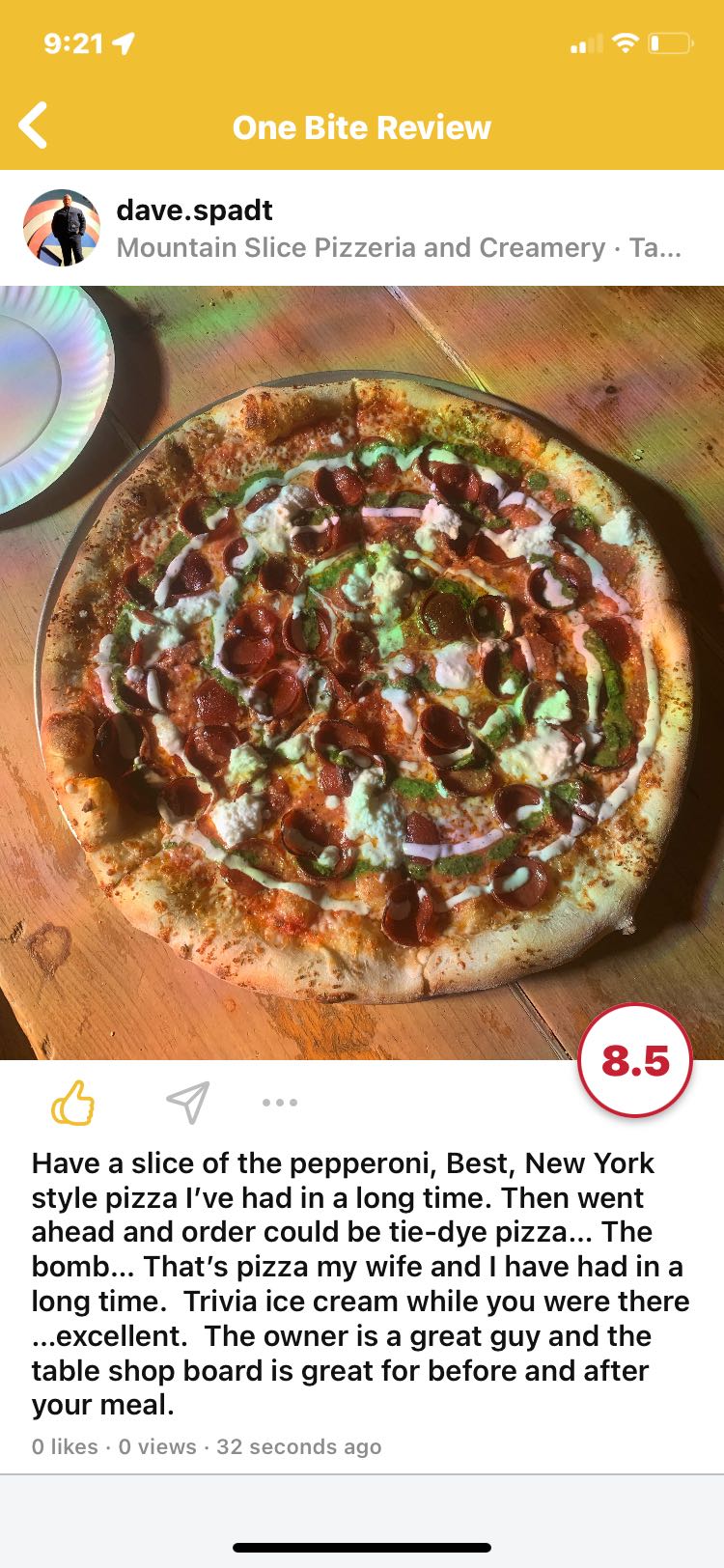Open the One Bite Review title bar
Viewport: 724px width, 1568px height.
[x=361, y=126]
